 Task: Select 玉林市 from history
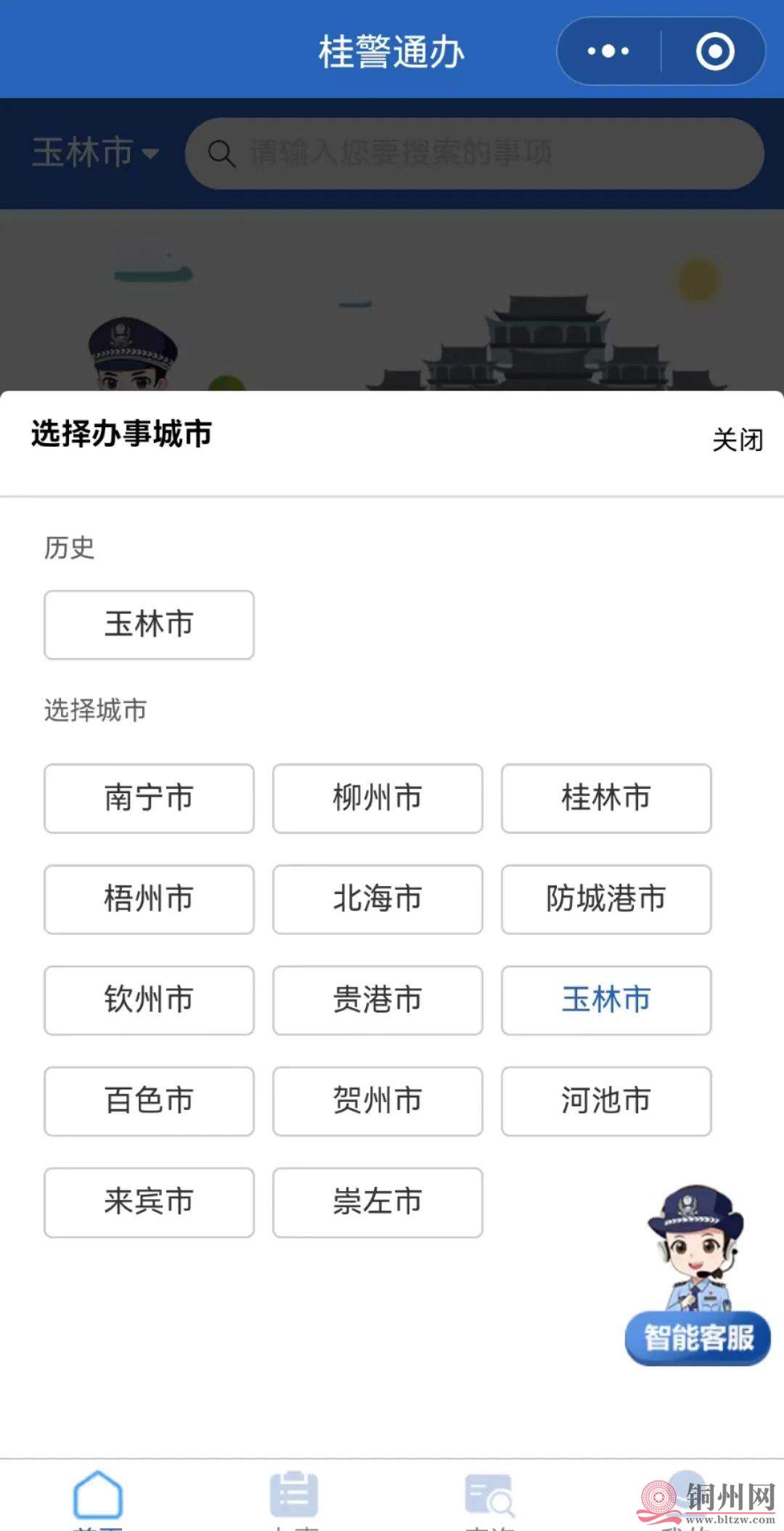point(149,625)
